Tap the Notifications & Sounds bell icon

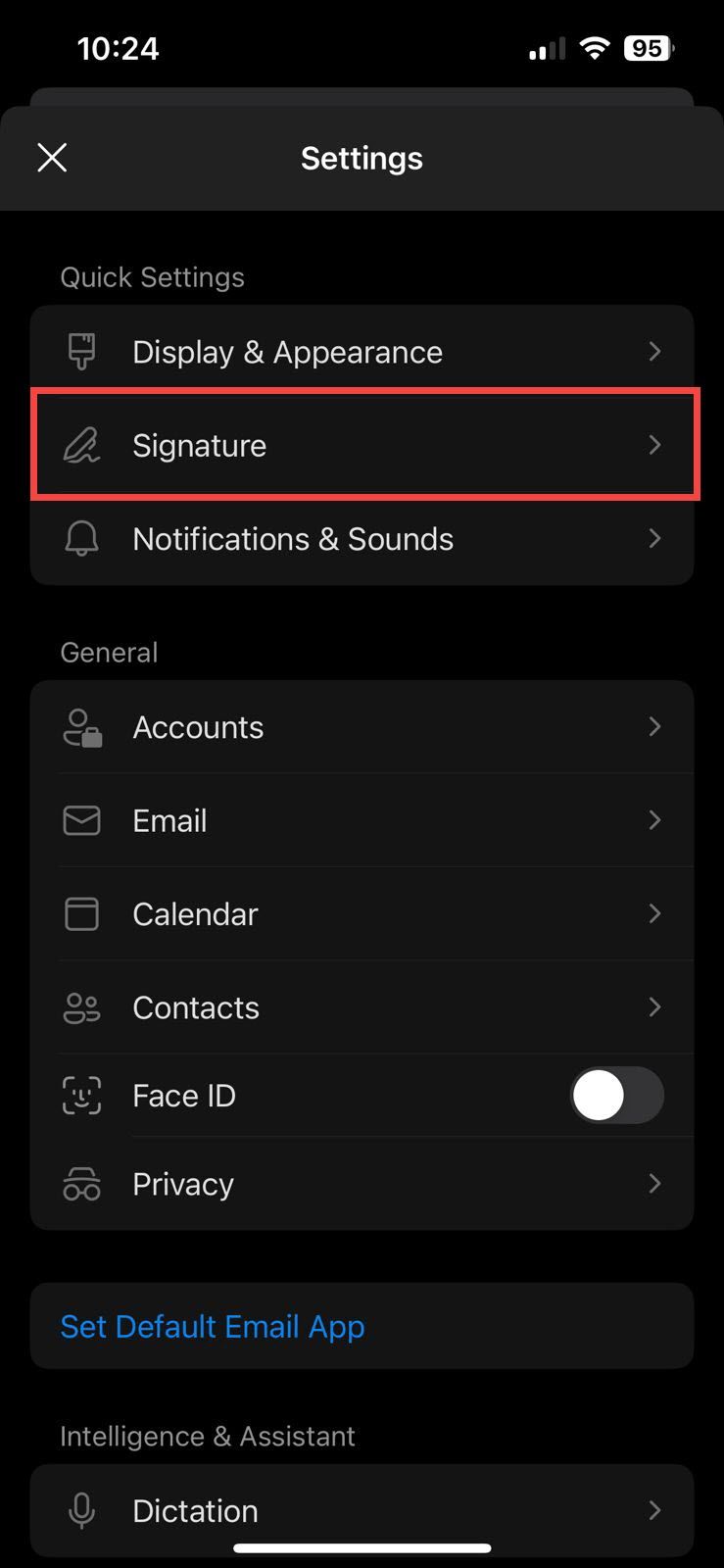(x=82, y=538)
